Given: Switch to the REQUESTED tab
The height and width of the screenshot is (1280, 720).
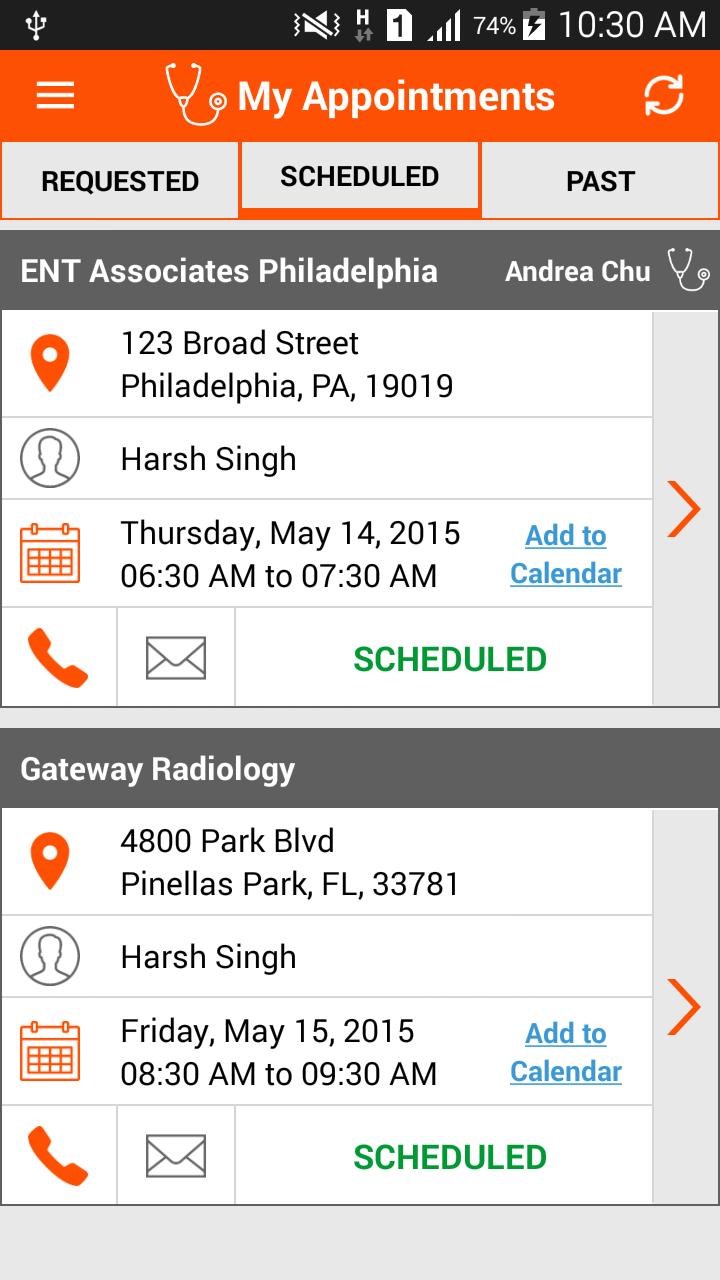Looking at the screenshot, I should click(119, 180).
